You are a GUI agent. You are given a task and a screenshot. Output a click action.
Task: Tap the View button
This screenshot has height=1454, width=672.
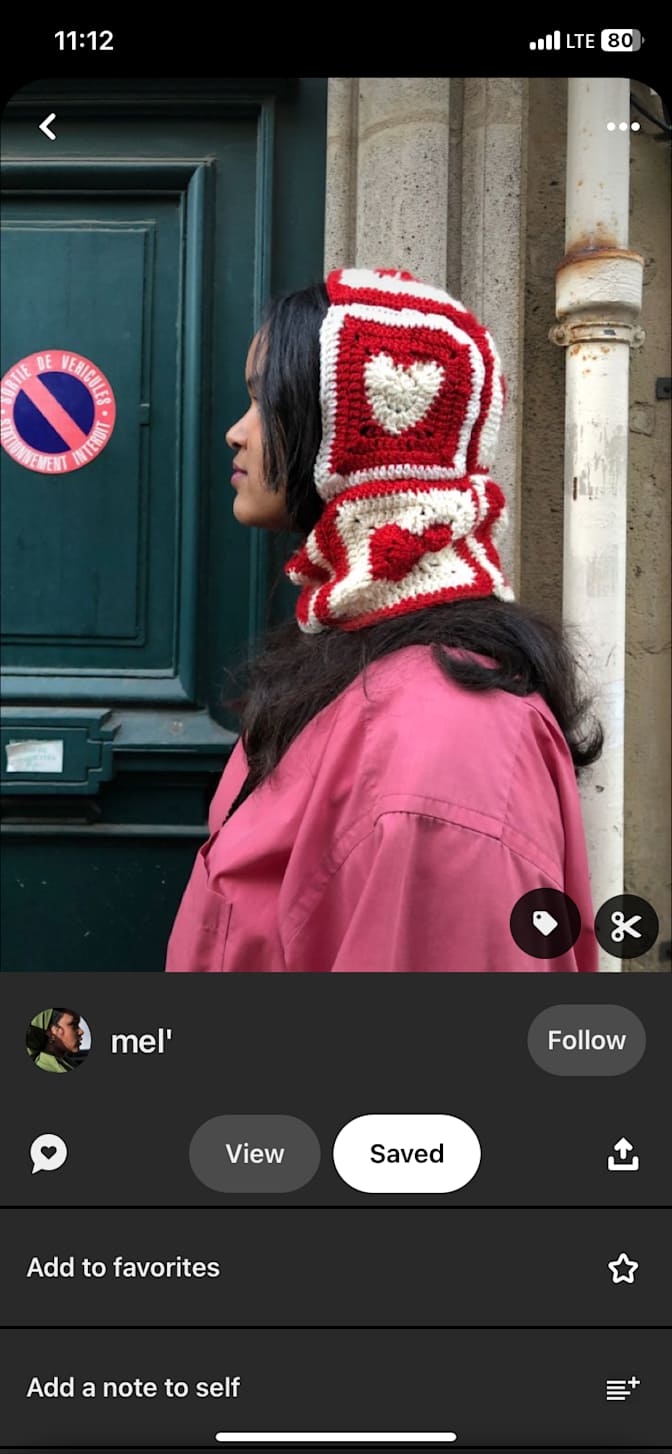coord(254,1153)
